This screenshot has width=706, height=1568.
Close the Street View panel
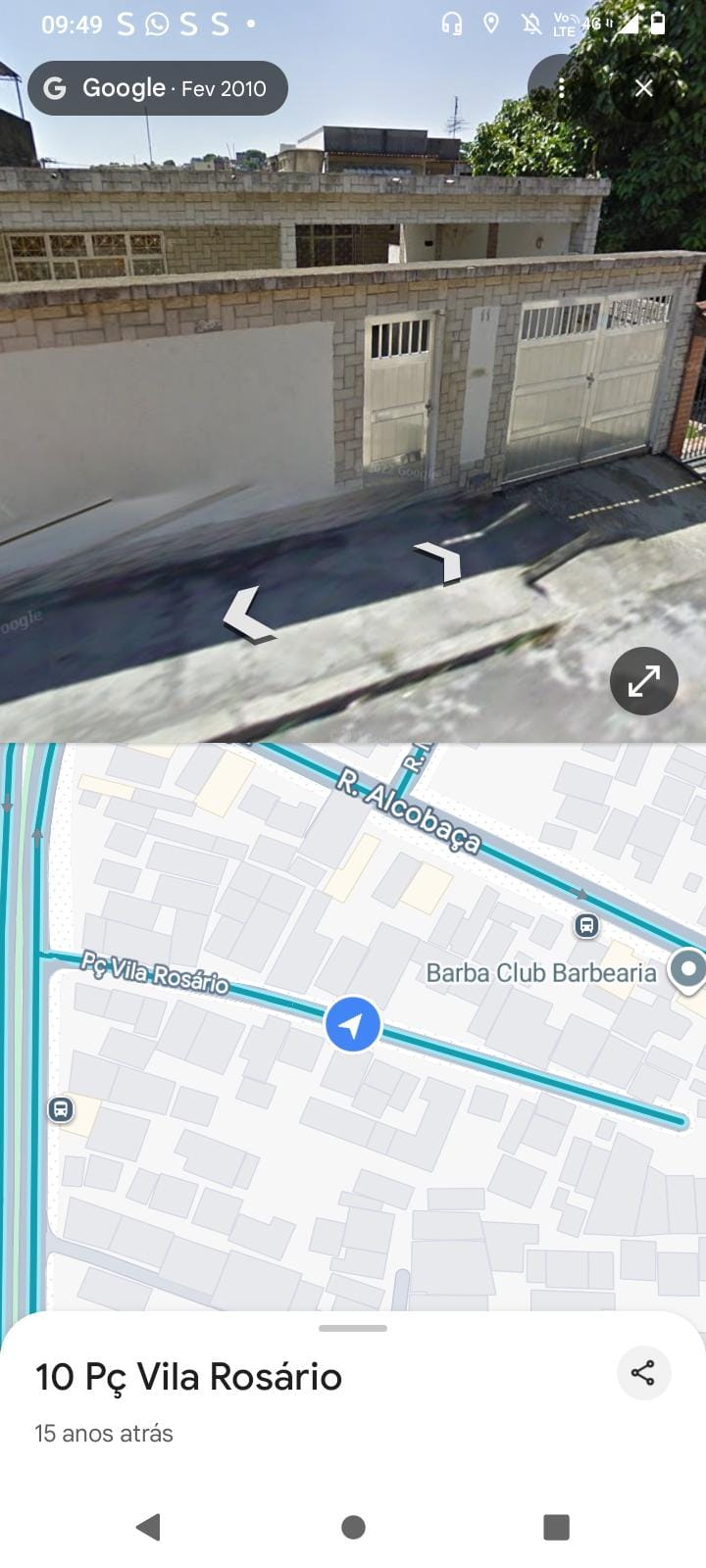pyautogui.click(x=643, y=88)
